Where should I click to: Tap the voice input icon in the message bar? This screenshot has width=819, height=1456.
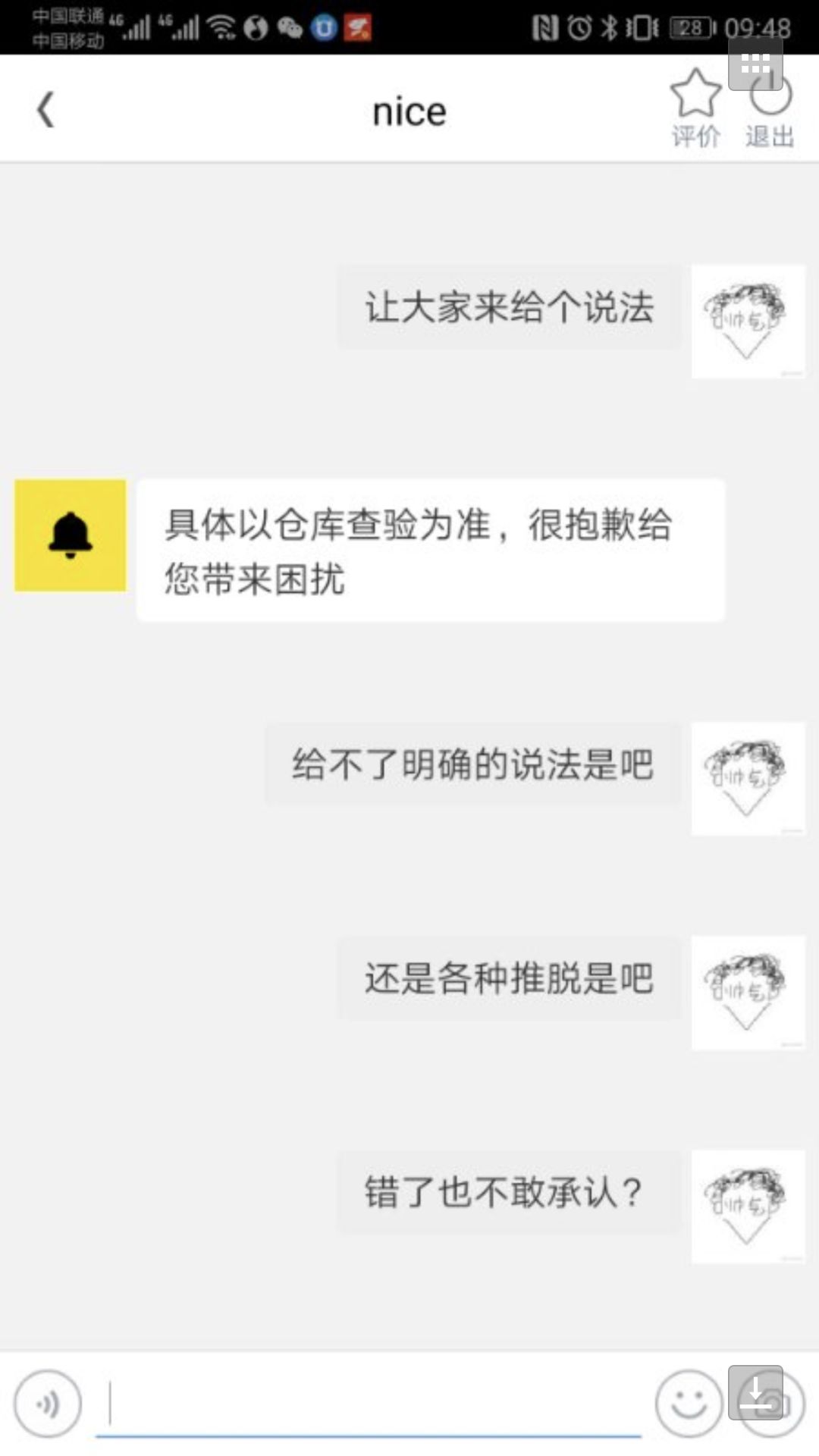49,1404
